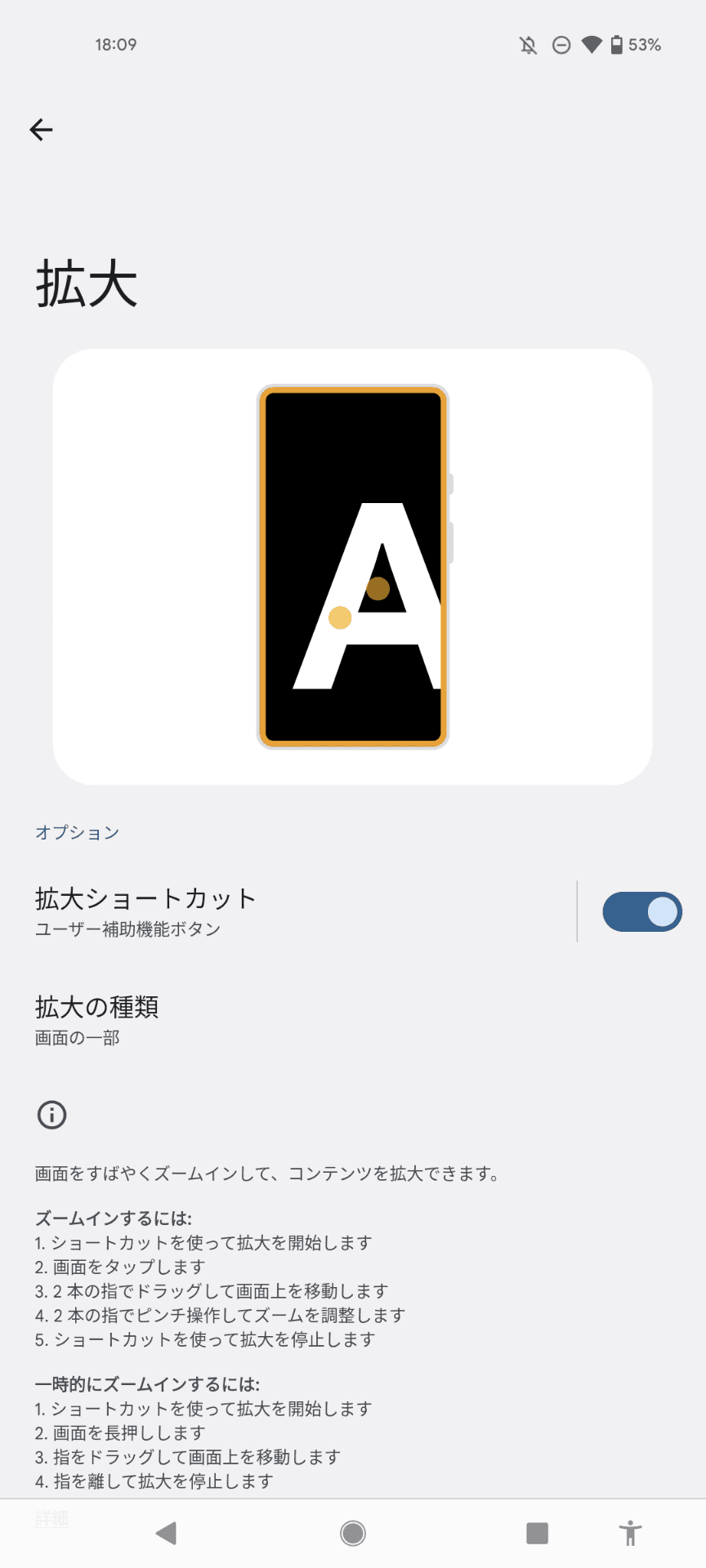Tap the 拡大 page title

[x=85, y=284]
